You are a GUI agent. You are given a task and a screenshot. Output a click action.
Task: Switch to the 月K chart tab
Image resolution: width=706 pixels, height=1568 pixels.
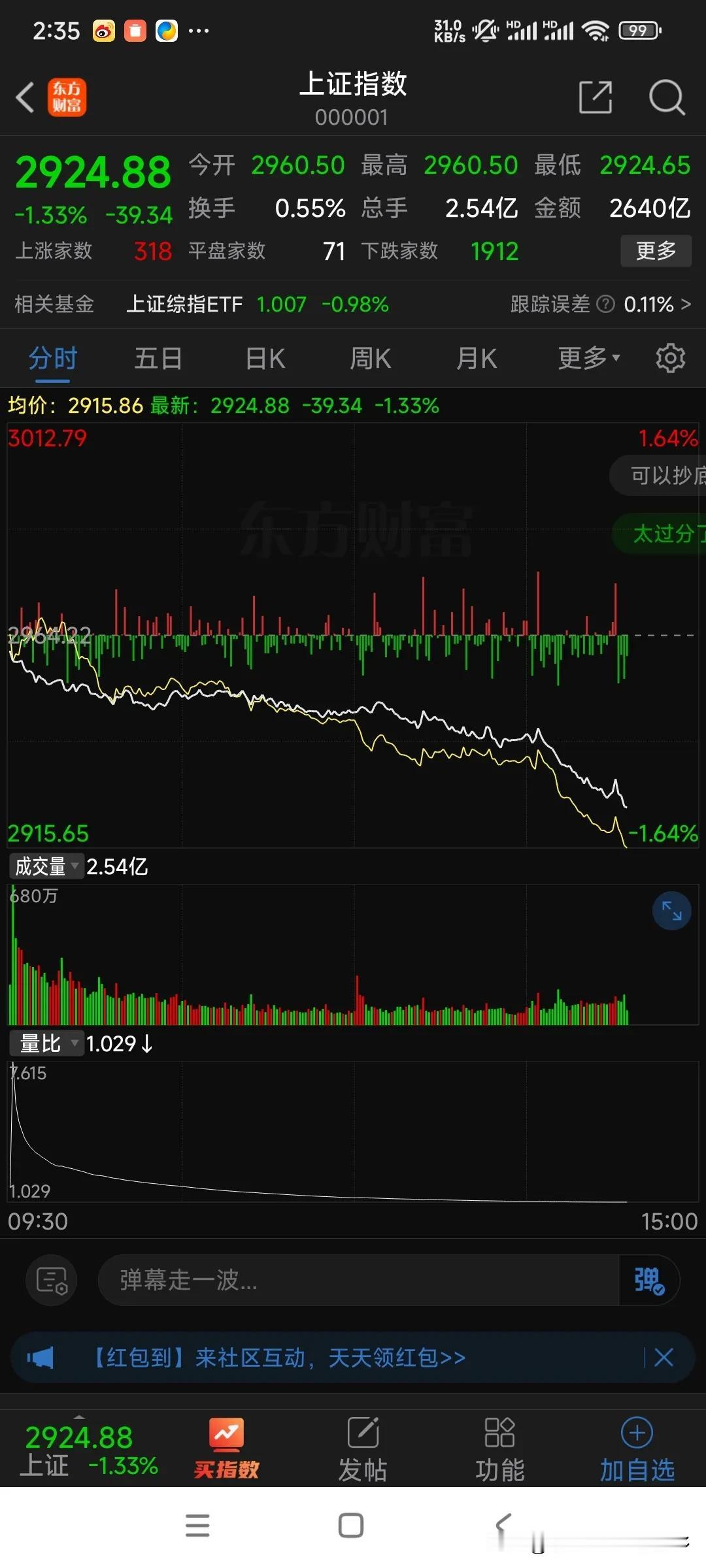[x=477, y=359]
